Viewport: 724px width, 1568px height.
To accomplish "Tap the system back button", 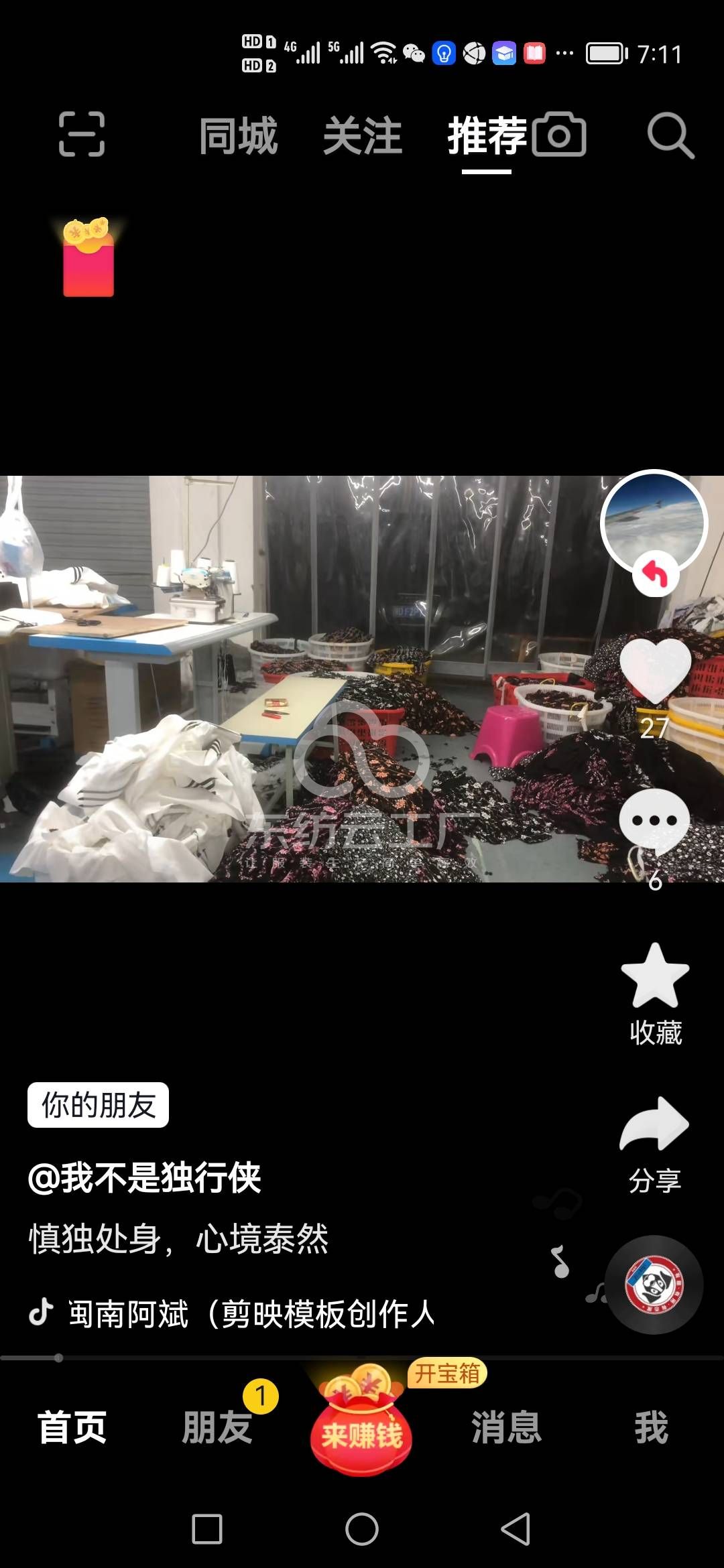I will tap(516, 1529).
